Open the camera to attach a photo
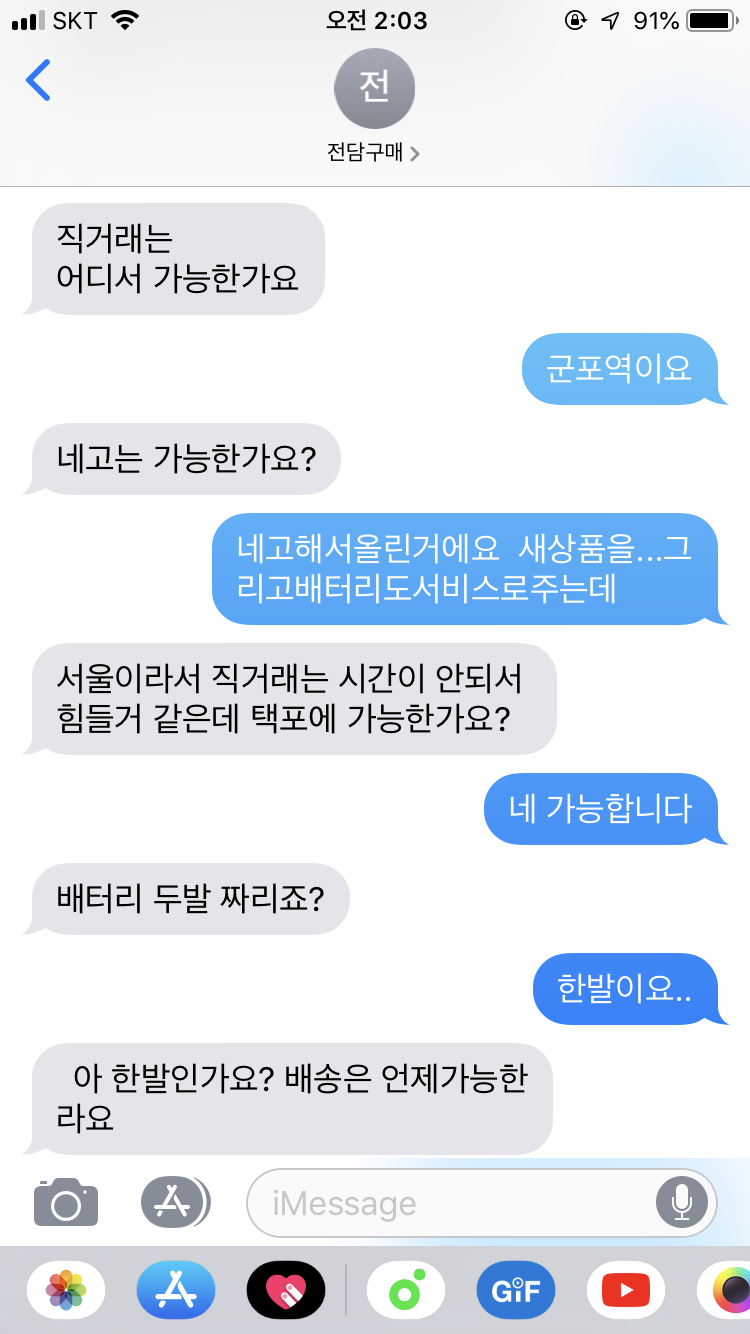 coord(66,1201)
